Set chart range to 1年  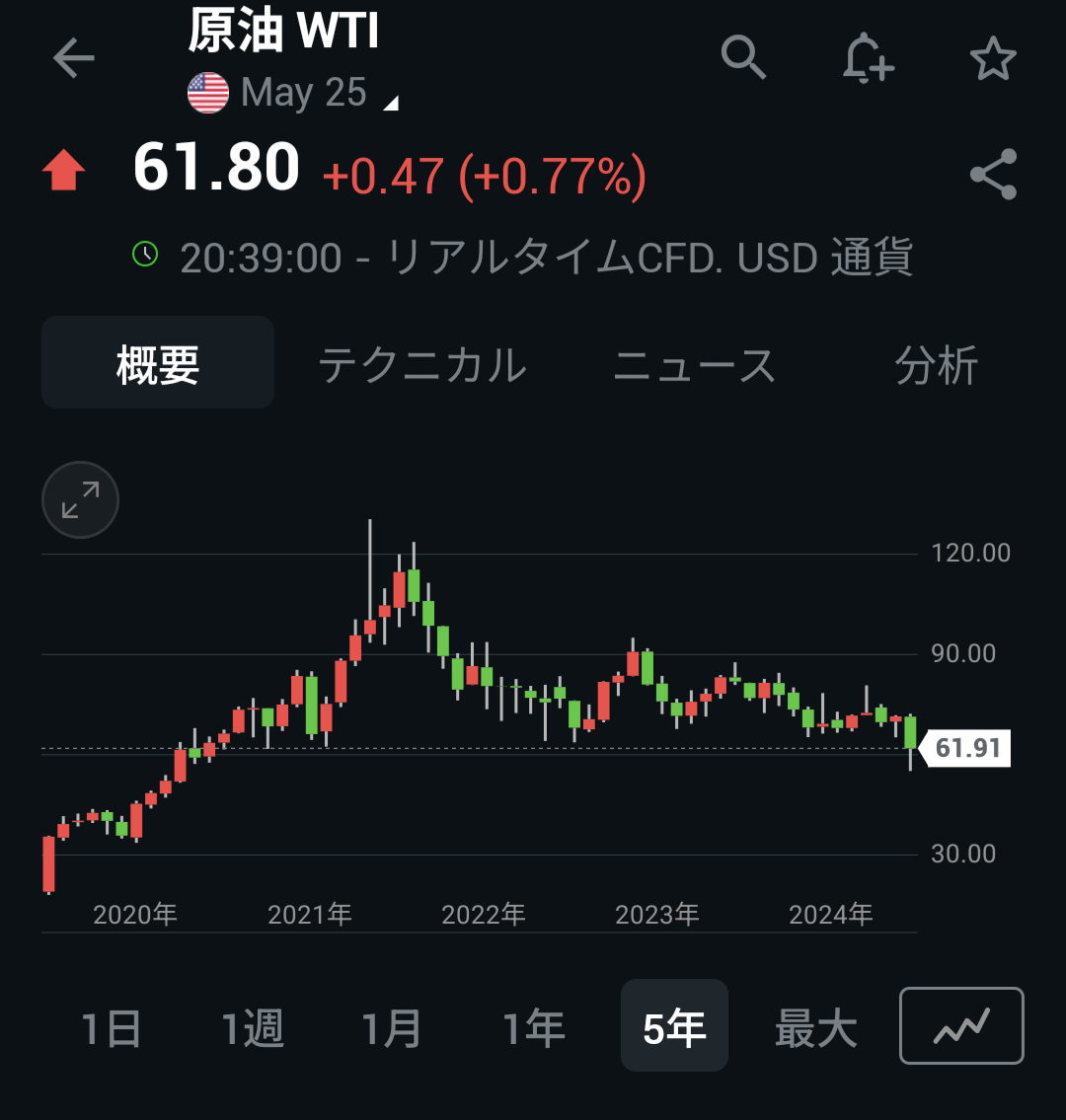pyautogui.click(x=533, y=1028)
